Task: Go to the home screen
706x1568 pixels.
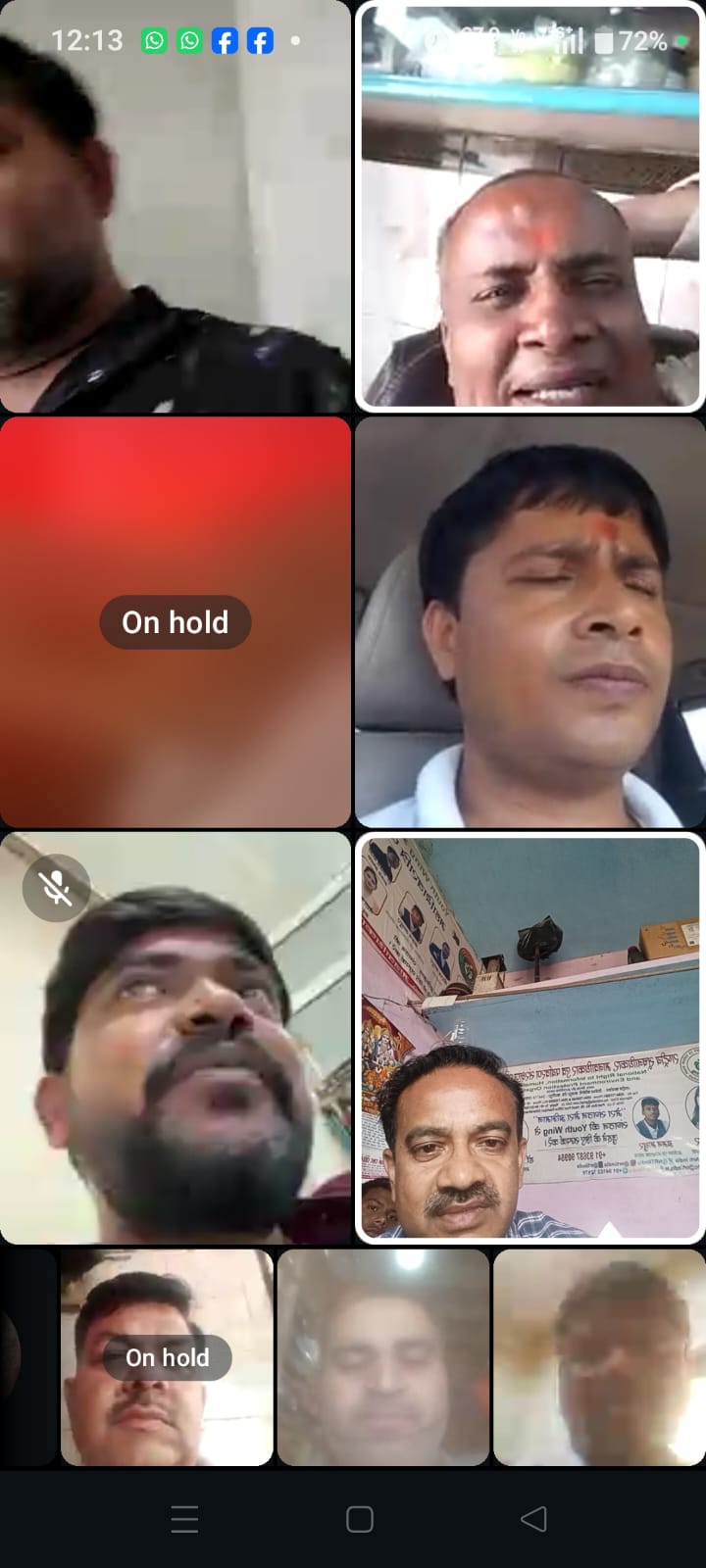Action: tap(360, 1519)
